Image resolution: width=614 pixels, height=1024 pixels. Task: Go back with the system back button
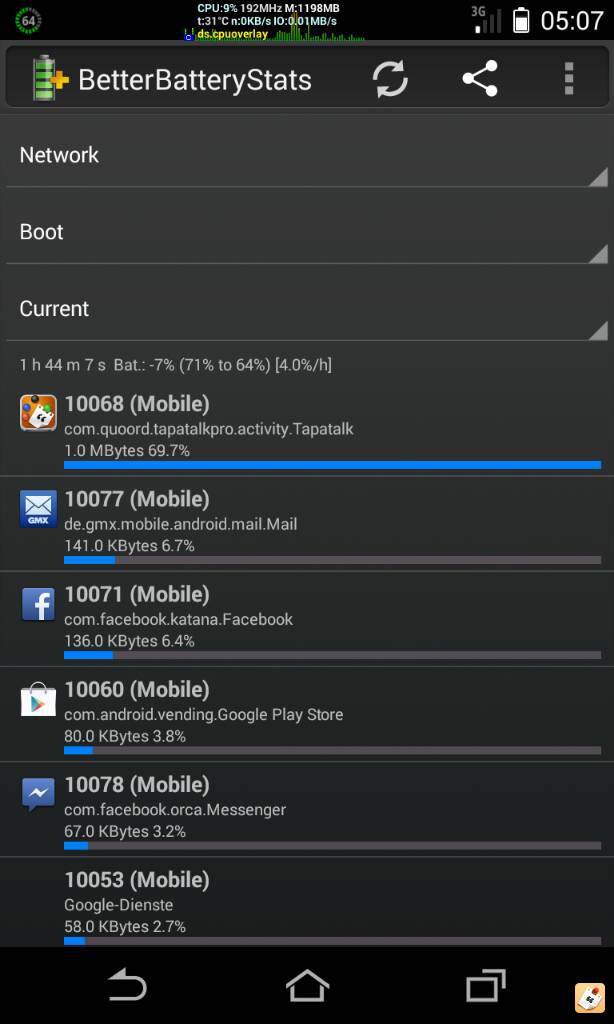click(x=127, y=986)
